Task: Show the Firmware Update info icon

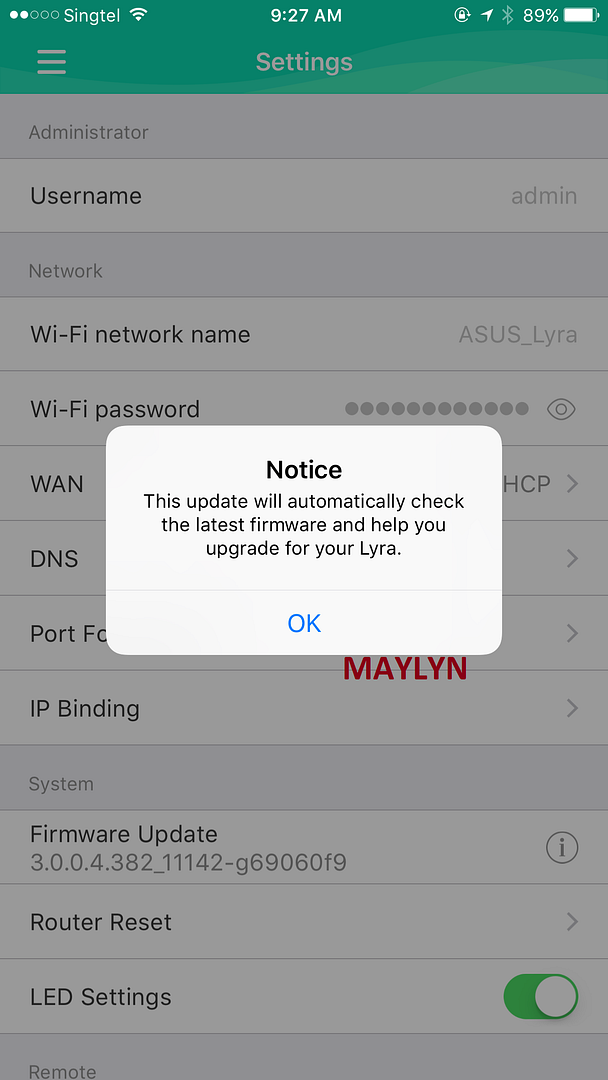Action: click(562, 848)
